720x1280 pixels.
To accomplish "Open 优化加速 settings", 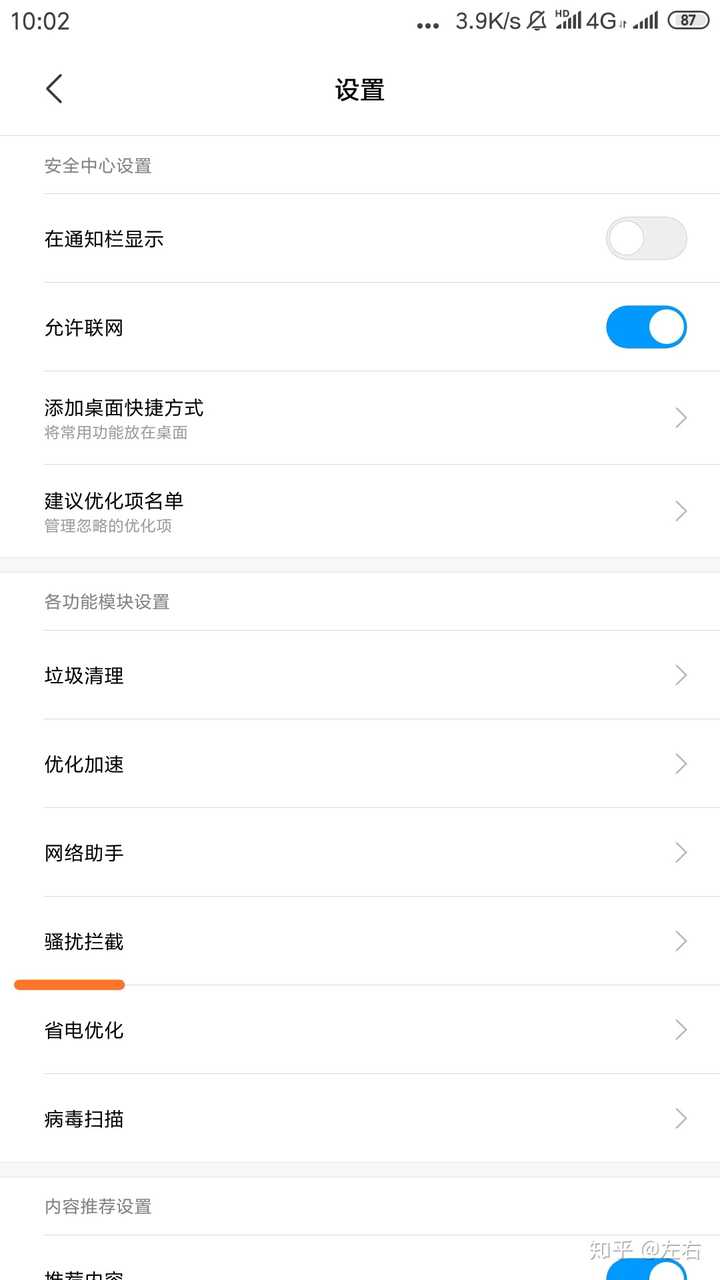I will (x=360, y=764).
